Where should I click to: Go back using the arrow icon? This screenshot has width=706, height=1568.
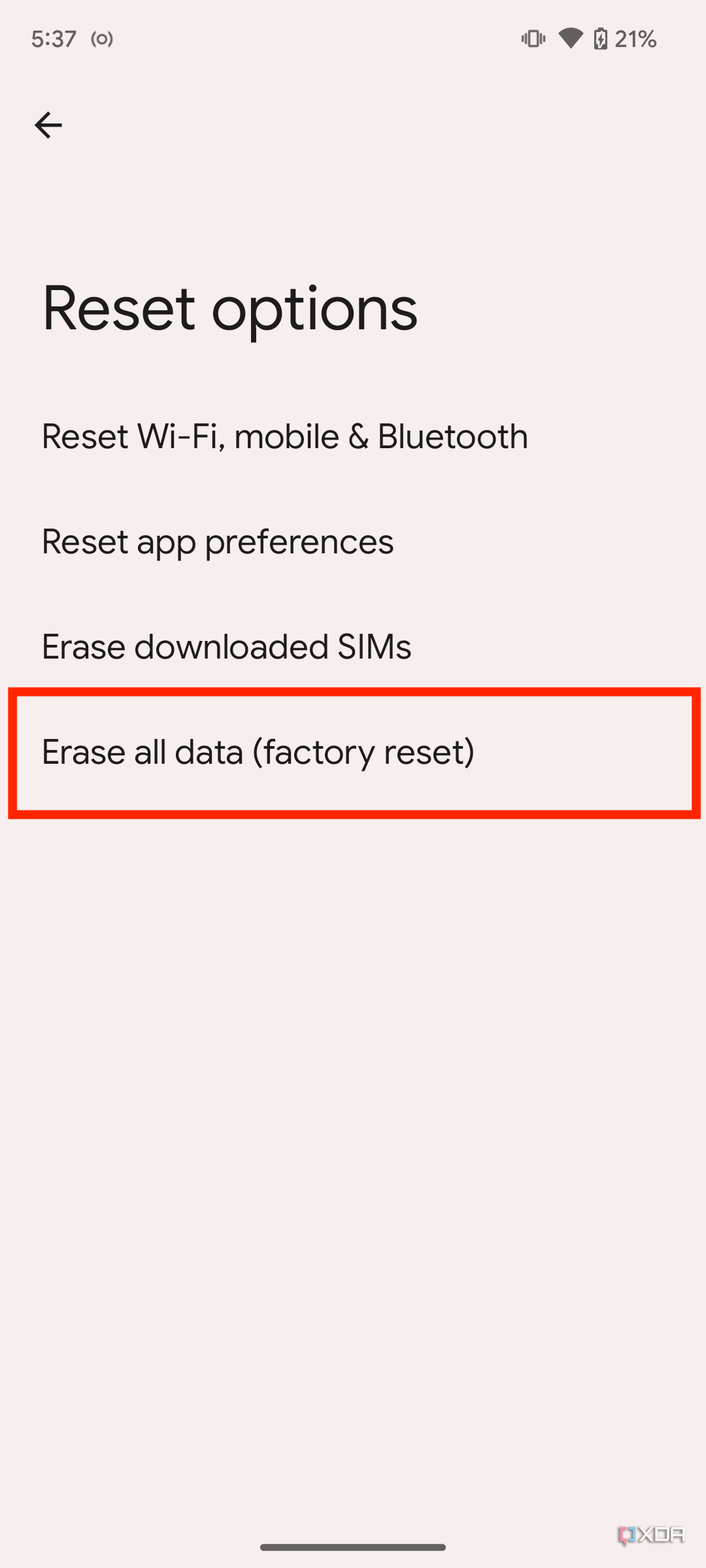48,125
